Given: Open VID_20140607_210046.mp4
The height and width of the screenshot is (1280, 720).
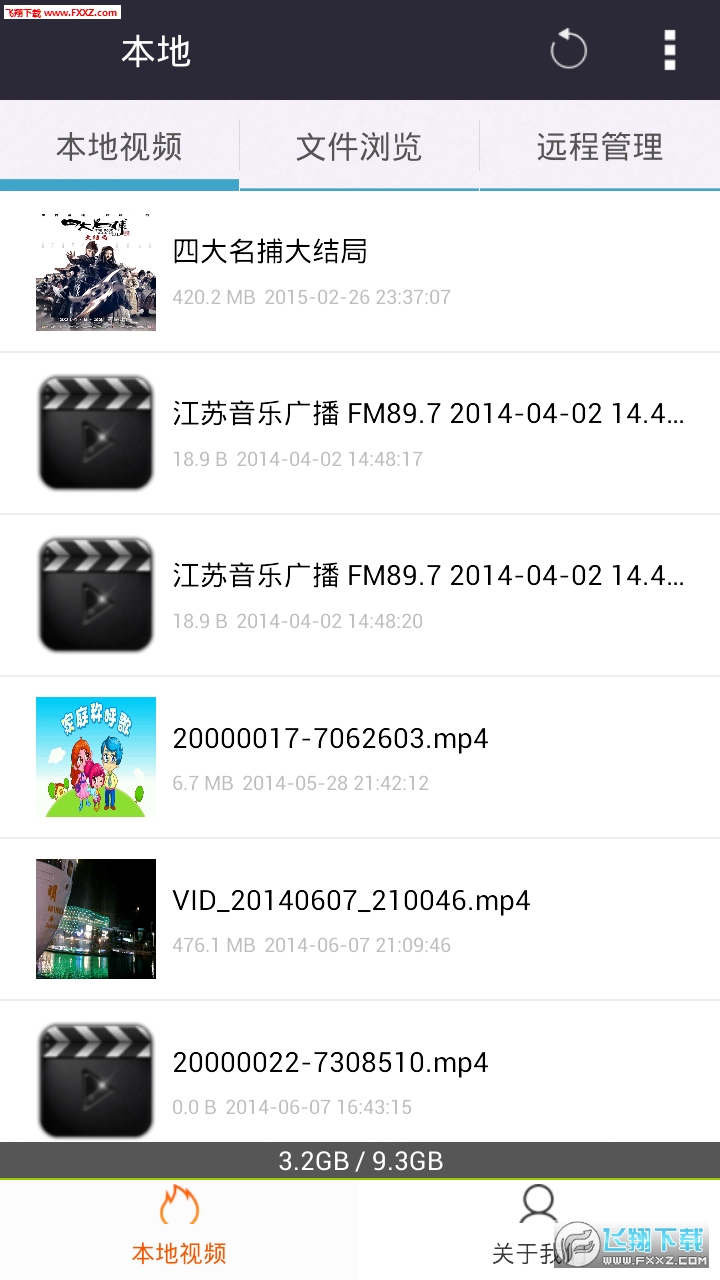Looking at the screenshot, I should [360, 919].
